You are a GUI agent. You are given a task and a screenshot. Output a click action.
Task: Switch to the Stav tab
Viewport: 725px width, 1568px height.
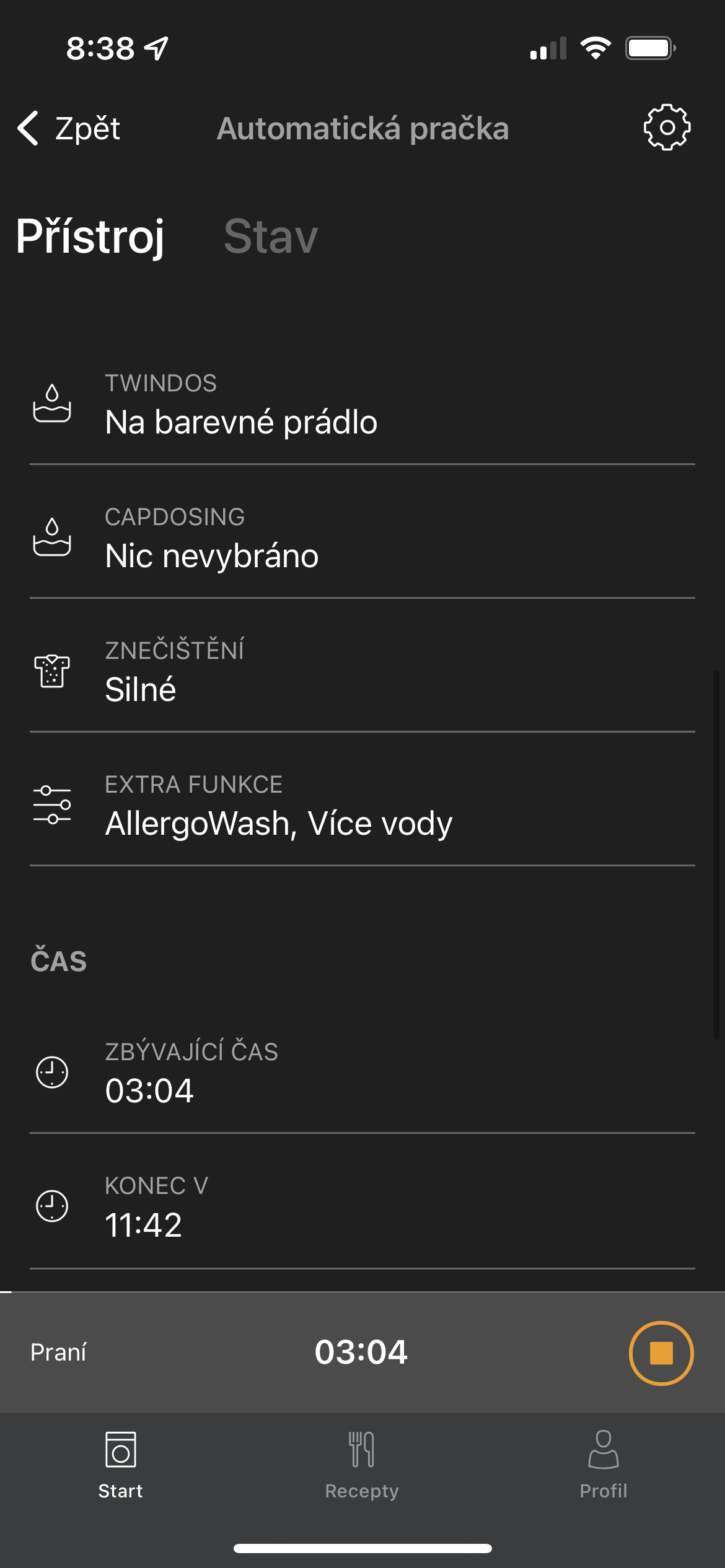[x=272, y=237]
